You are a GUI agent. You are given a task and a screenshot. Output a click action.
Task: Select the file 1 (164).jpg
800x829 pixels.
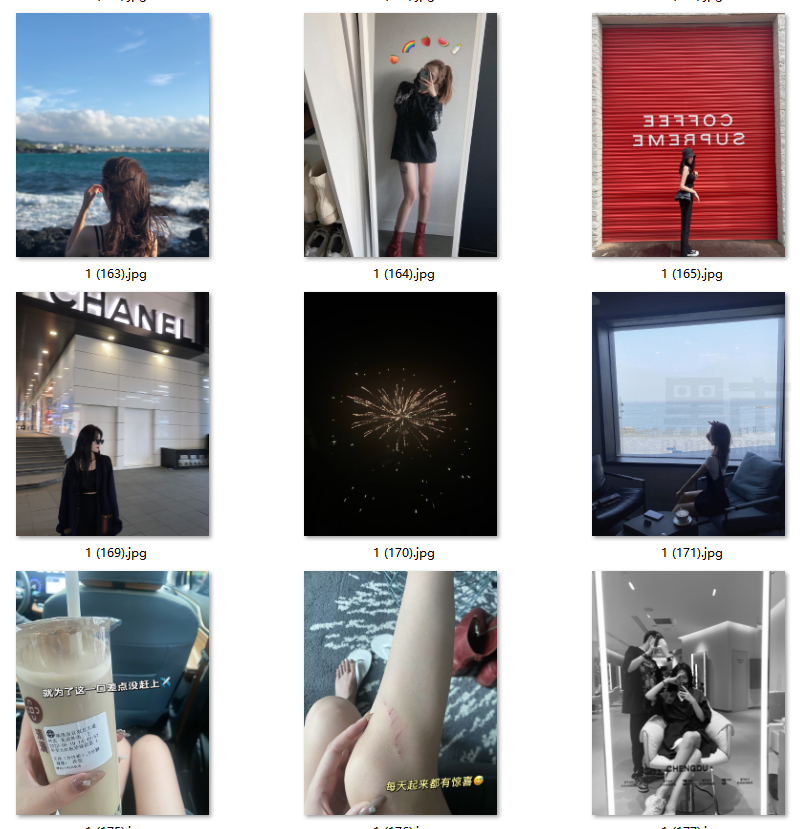tap(400, 135)
